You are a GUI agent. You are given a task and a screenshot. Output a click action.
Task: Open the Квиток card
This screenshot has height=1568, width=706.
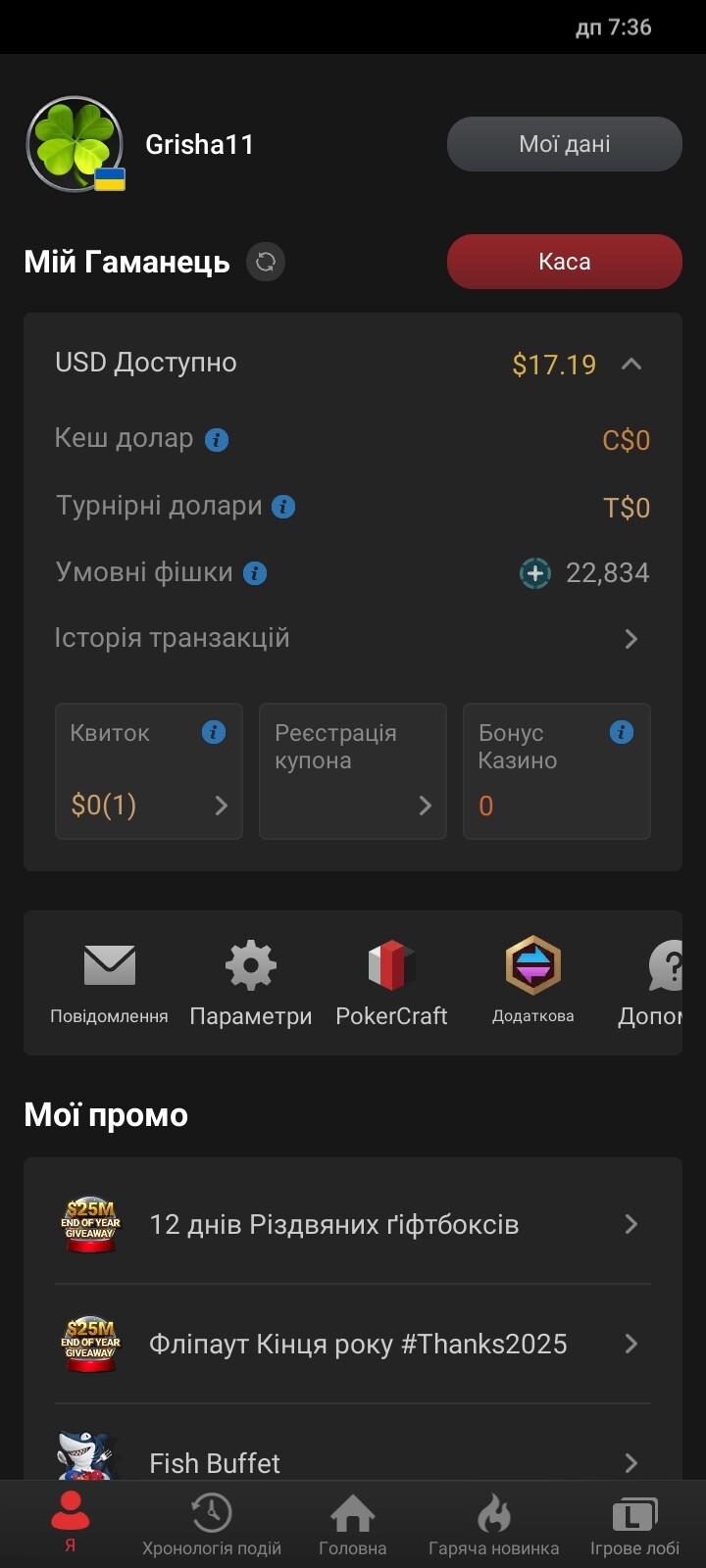[x=149, y=771]
